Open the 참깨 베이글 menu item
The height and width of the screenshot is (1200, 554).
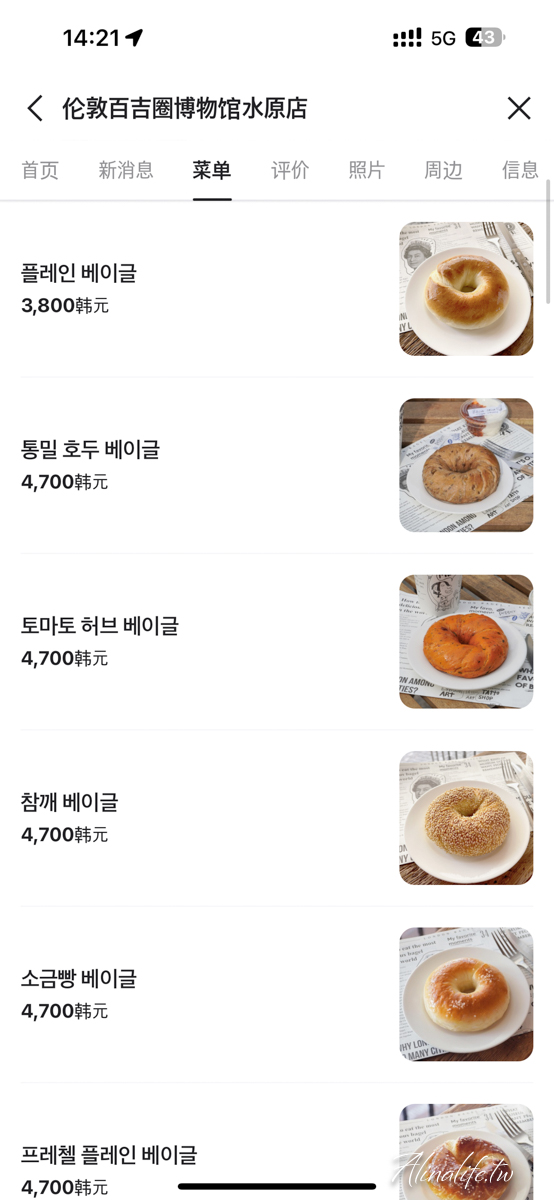point(277,818)
